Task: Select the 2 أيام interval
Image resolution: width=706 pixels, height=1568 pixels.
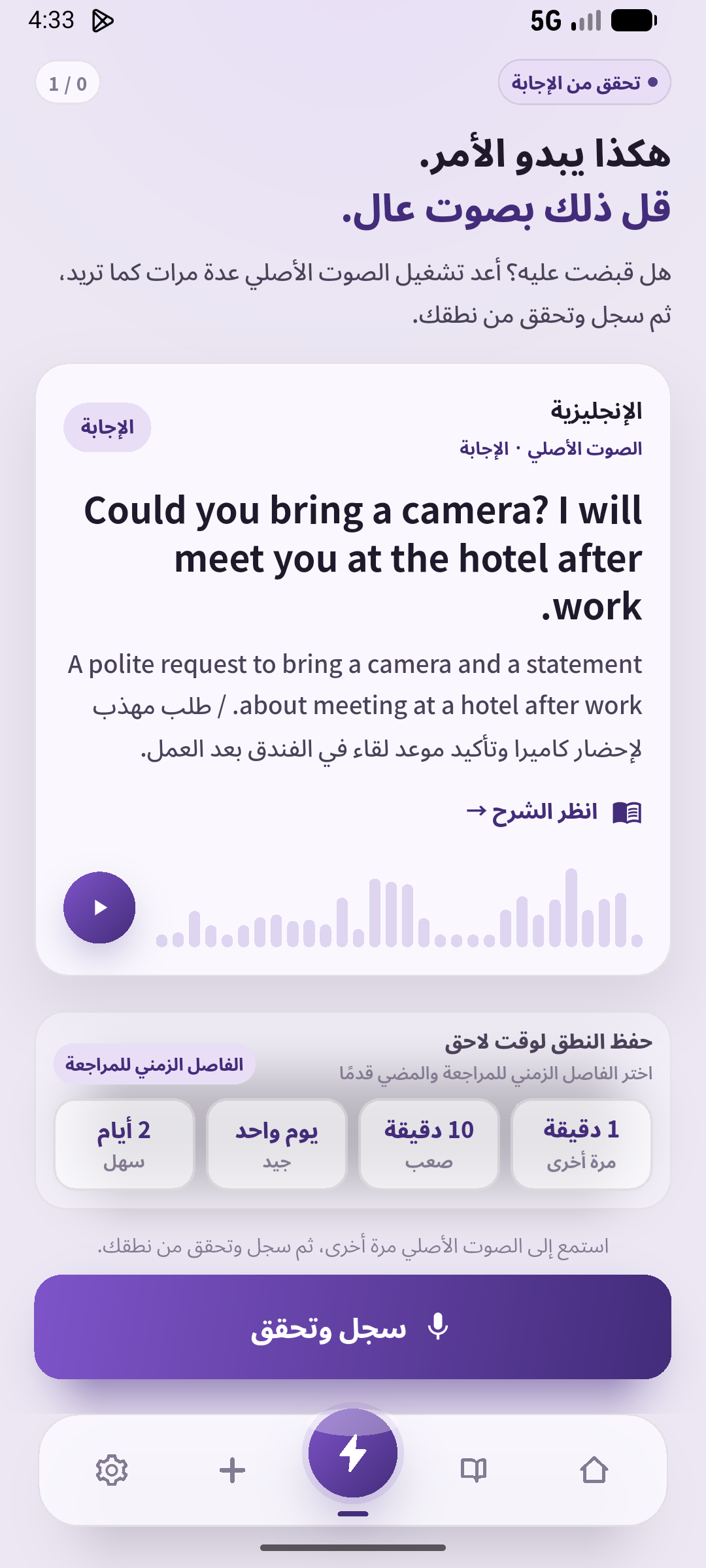Action: [124, 1143]
